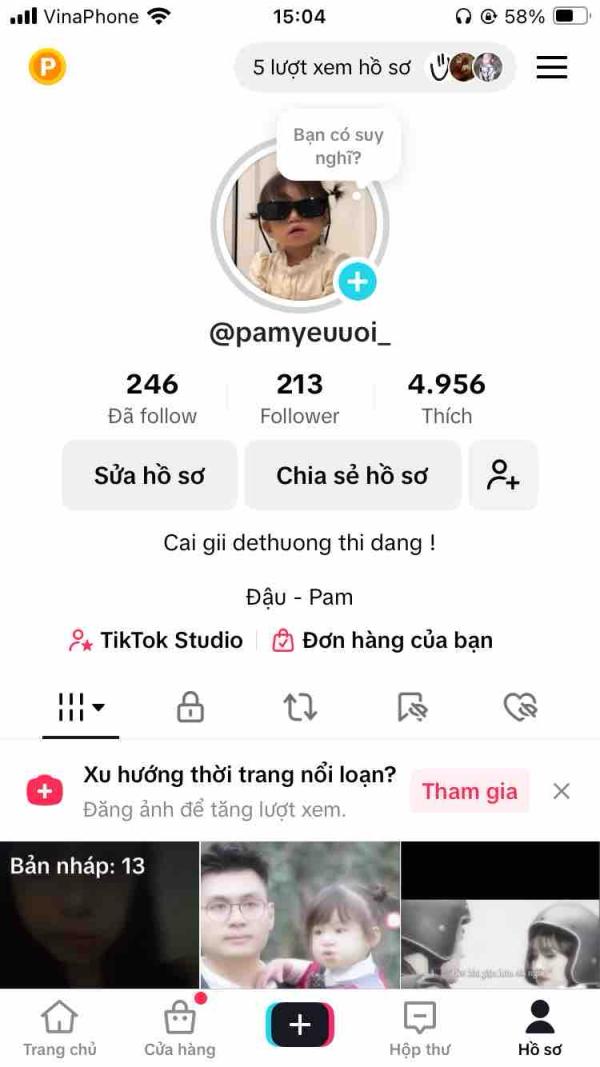Tap Chia sẻ hồ sơ button
This screenshot has height=1067, width=600.
coord(352,476)
